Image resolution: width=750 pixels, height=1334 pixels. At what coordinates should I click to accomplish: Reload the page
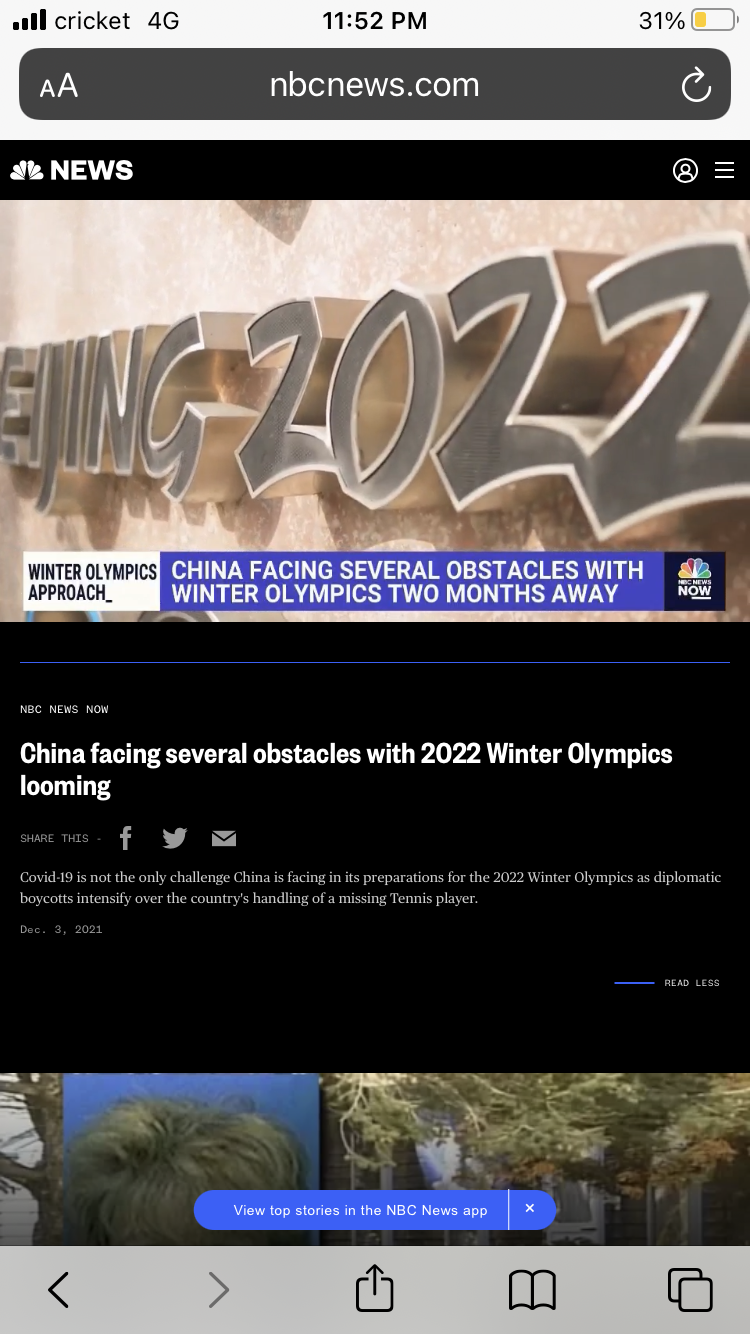pos(696,85)
